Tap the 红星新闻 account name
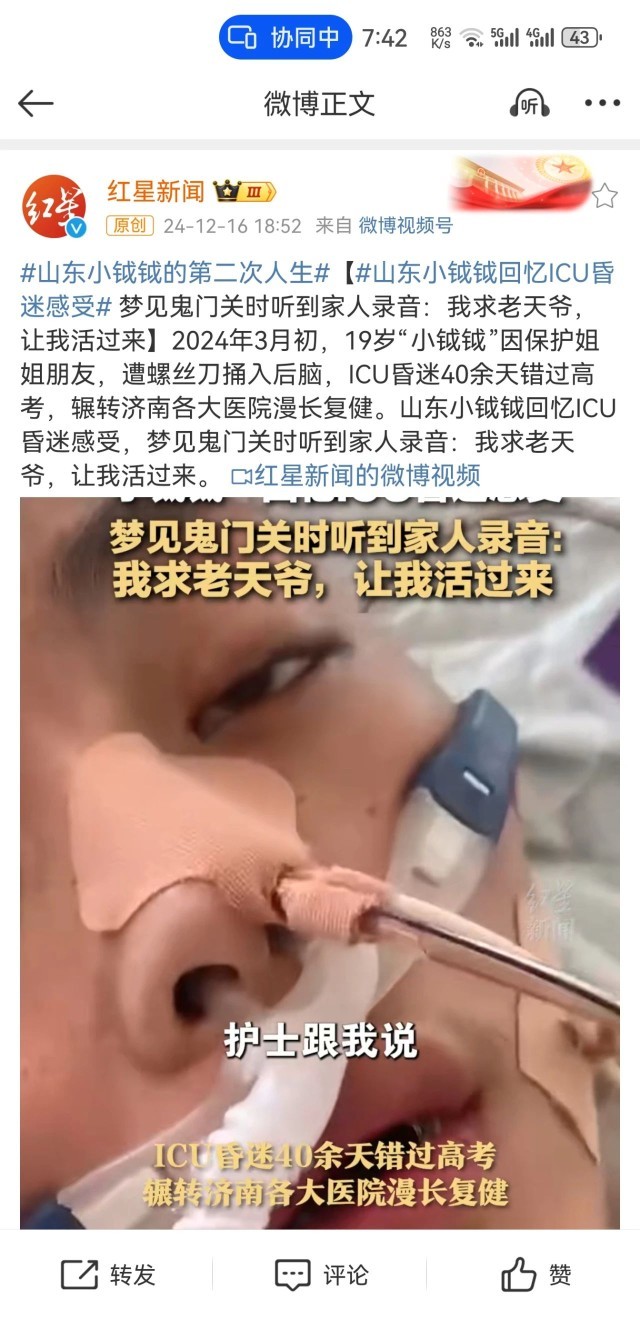Viewport: 640px width, 1320px height. [155, 191]
